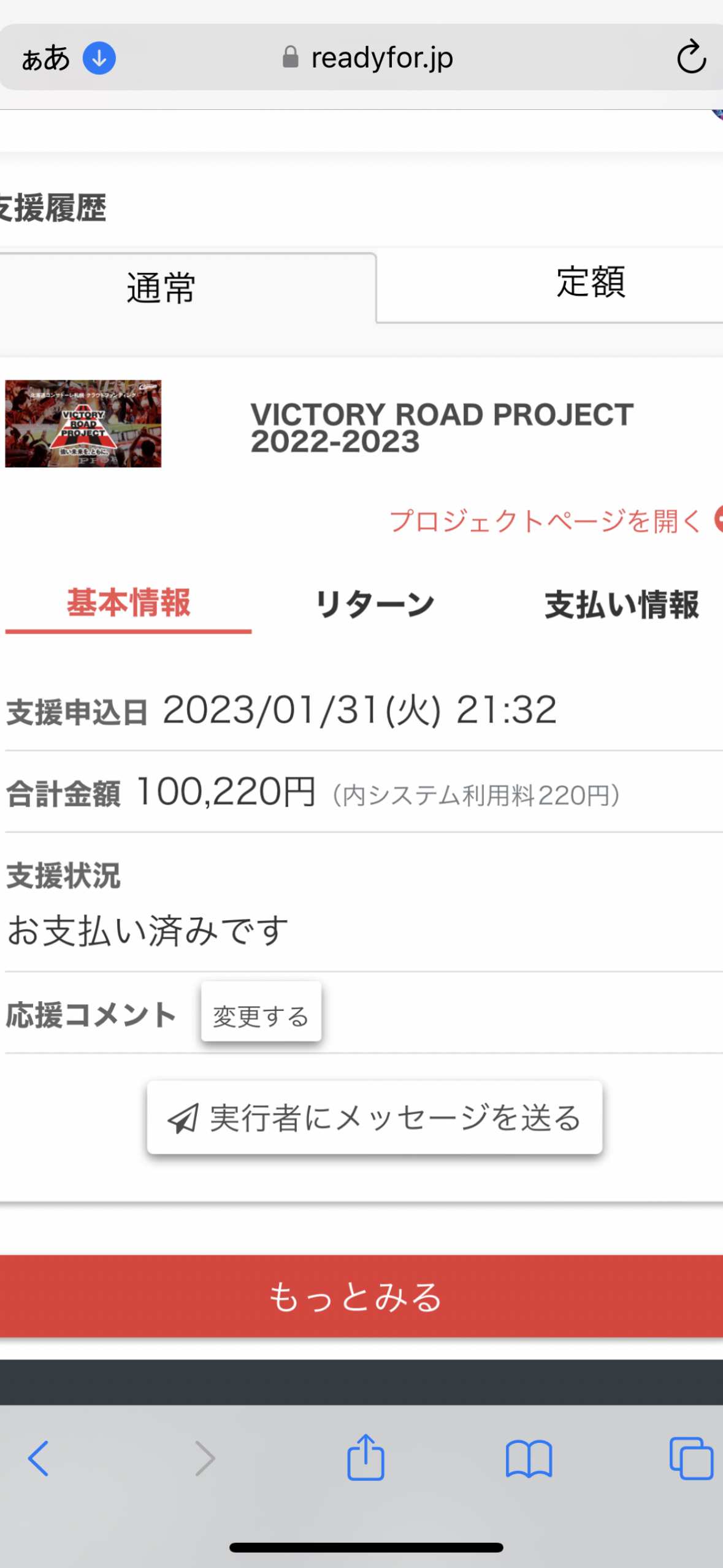Screen dimensions: 723x1568
Task: Open Safari bookmarks
Action: (529, 1458)
